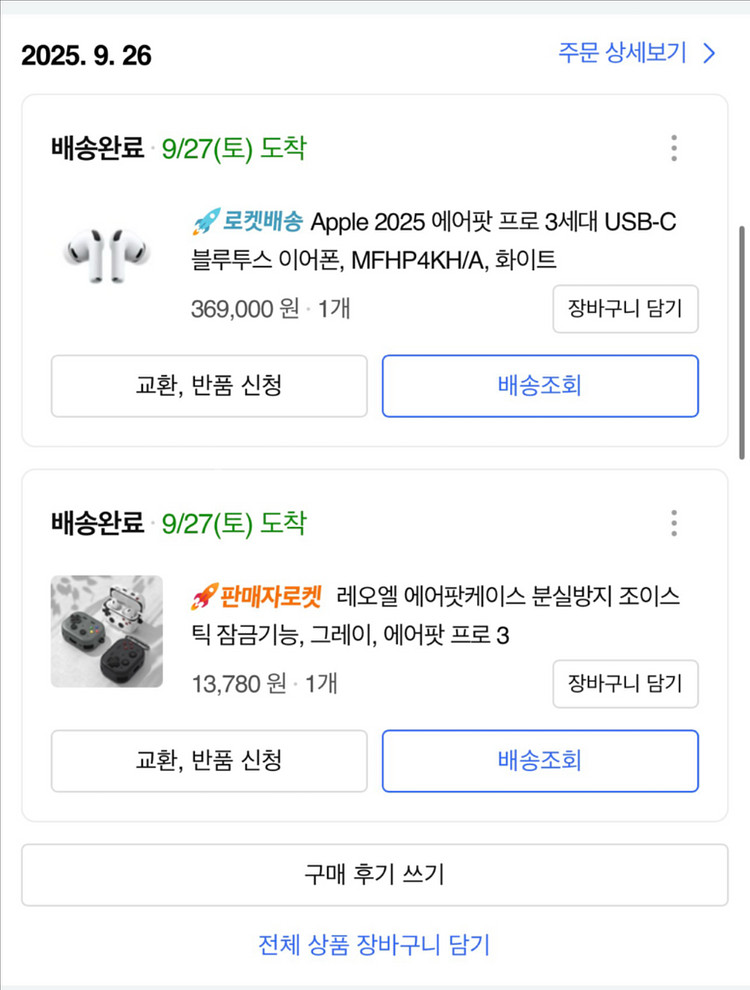Viewport: 750px width, 990px height.
Task: Click 장바구니 담기 for the AirPods case
Action: coord(626,684)
